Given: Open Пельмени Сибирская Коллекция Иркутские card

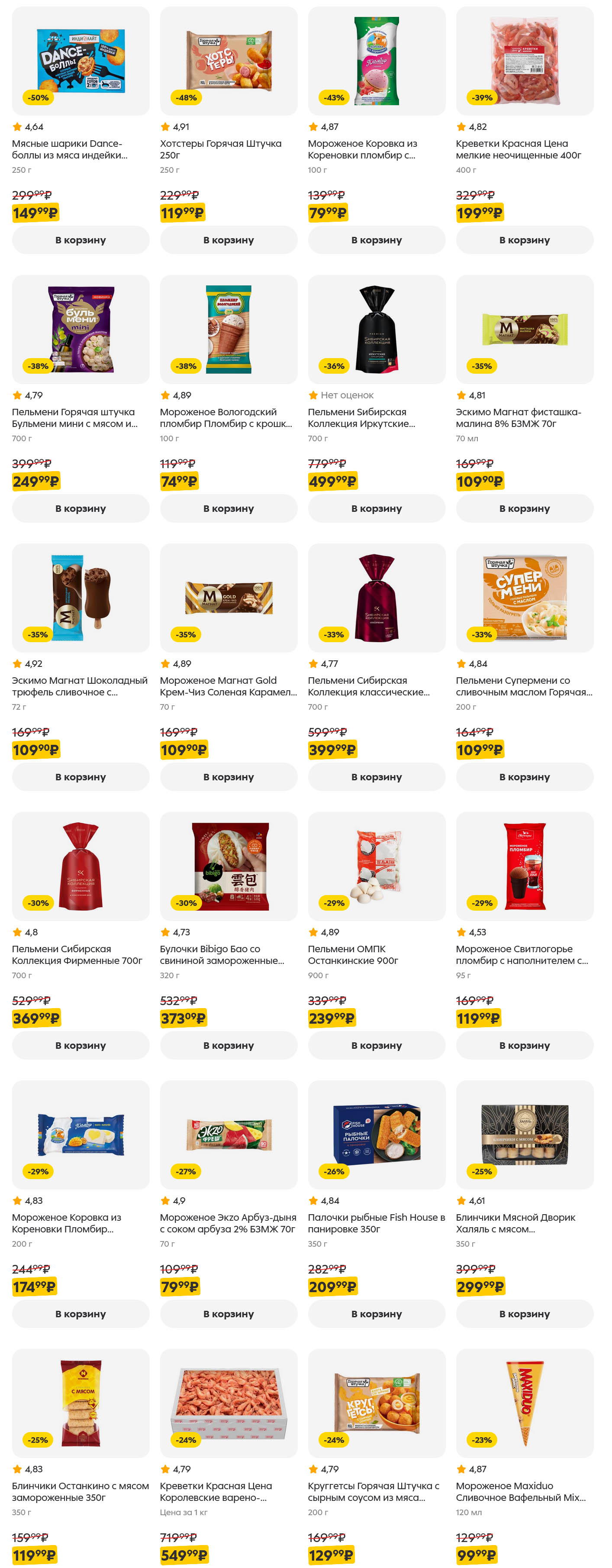Looking at the screenshot, I should (376, 329).
